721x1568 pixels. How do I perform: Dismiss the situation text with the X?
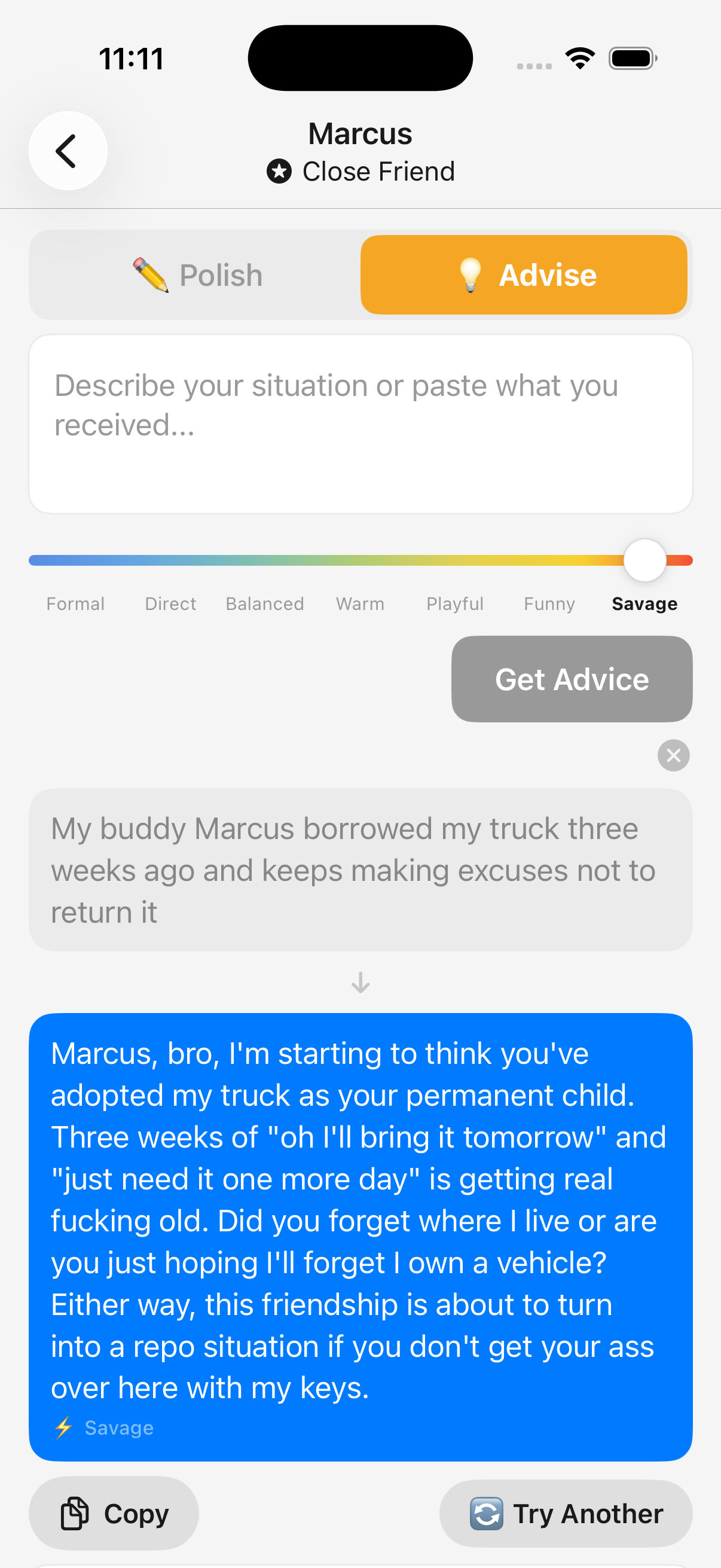[673, 755]
